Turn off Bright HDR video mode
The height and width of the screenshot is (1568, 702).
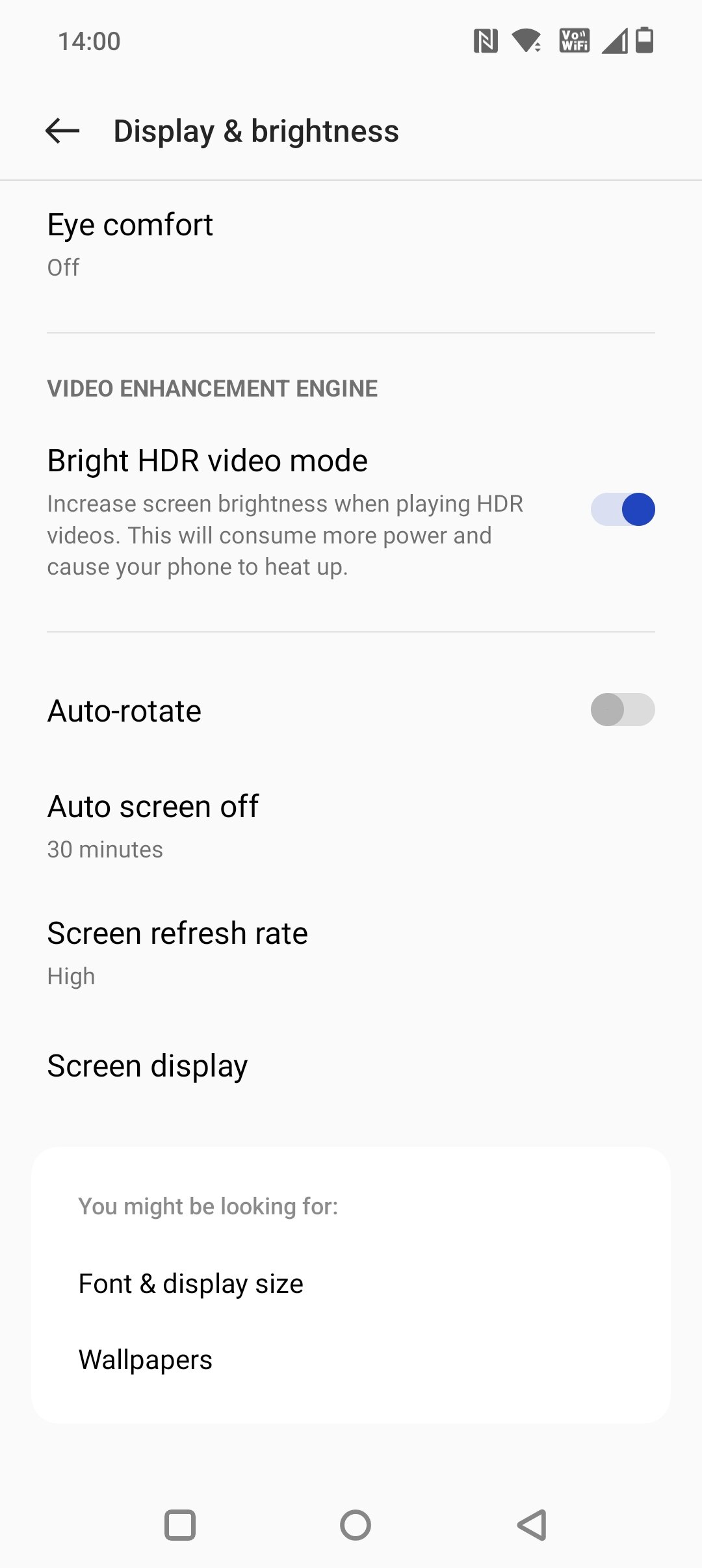pos(622,509)
